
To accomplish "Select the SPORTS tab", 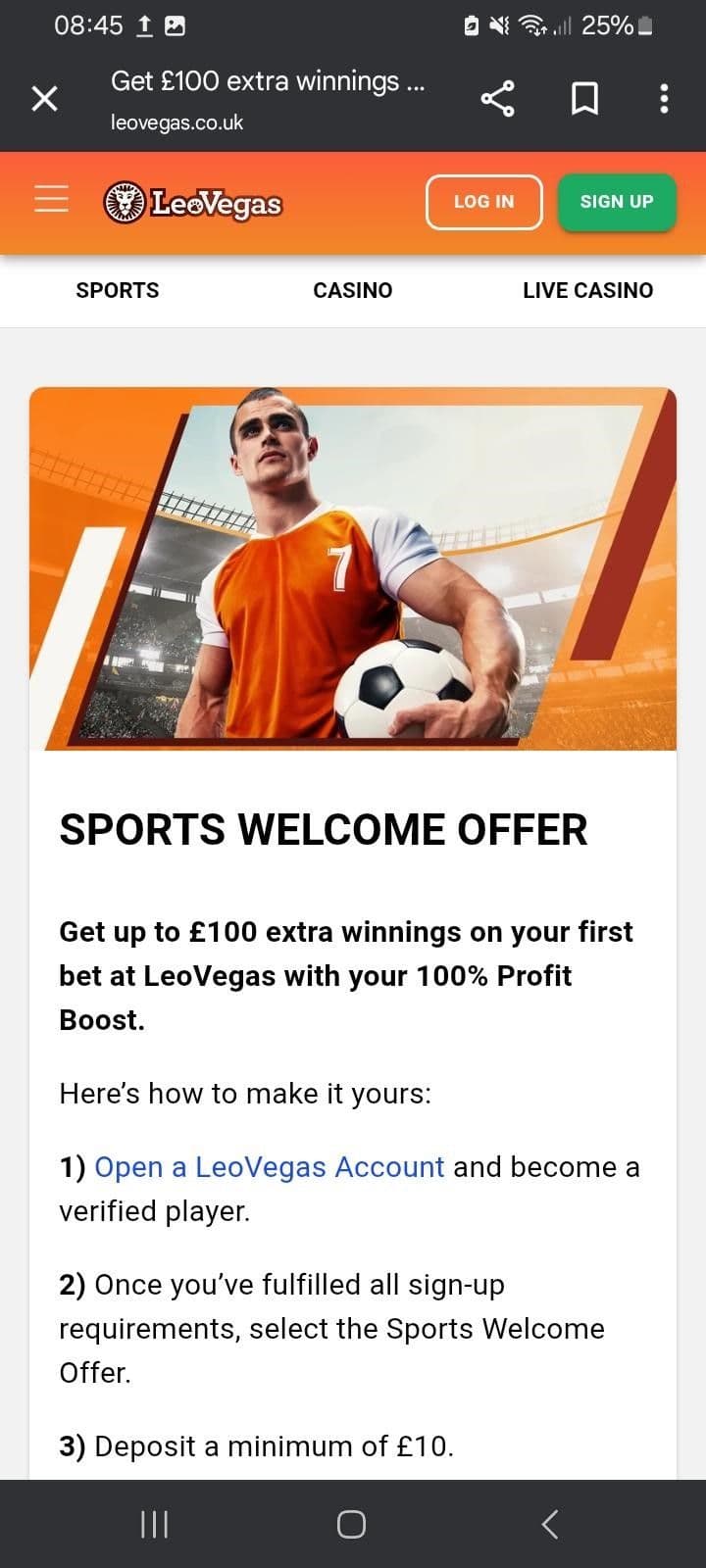I will pos(117,290).
